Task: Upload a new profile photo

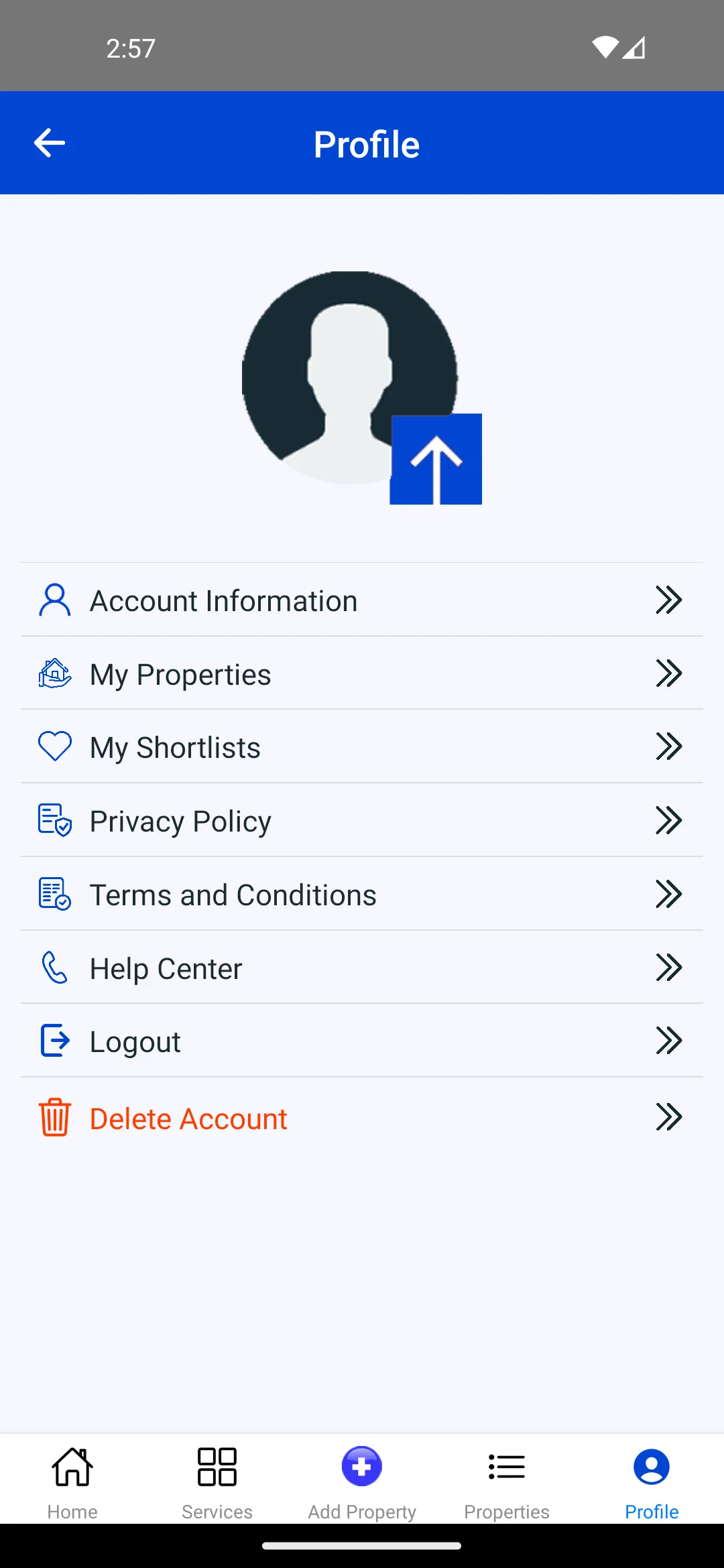Action: (x=436, y=459)
